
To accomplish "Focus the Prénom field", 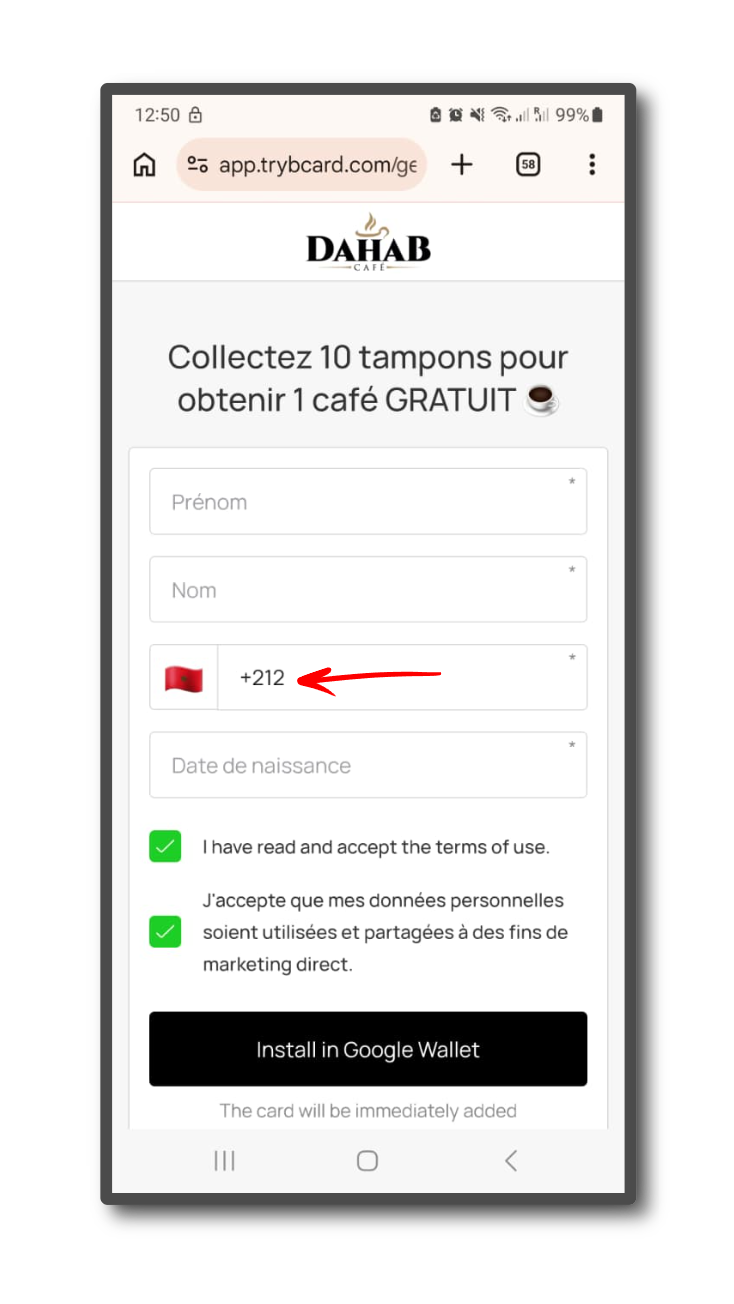I will click(367, 502).
